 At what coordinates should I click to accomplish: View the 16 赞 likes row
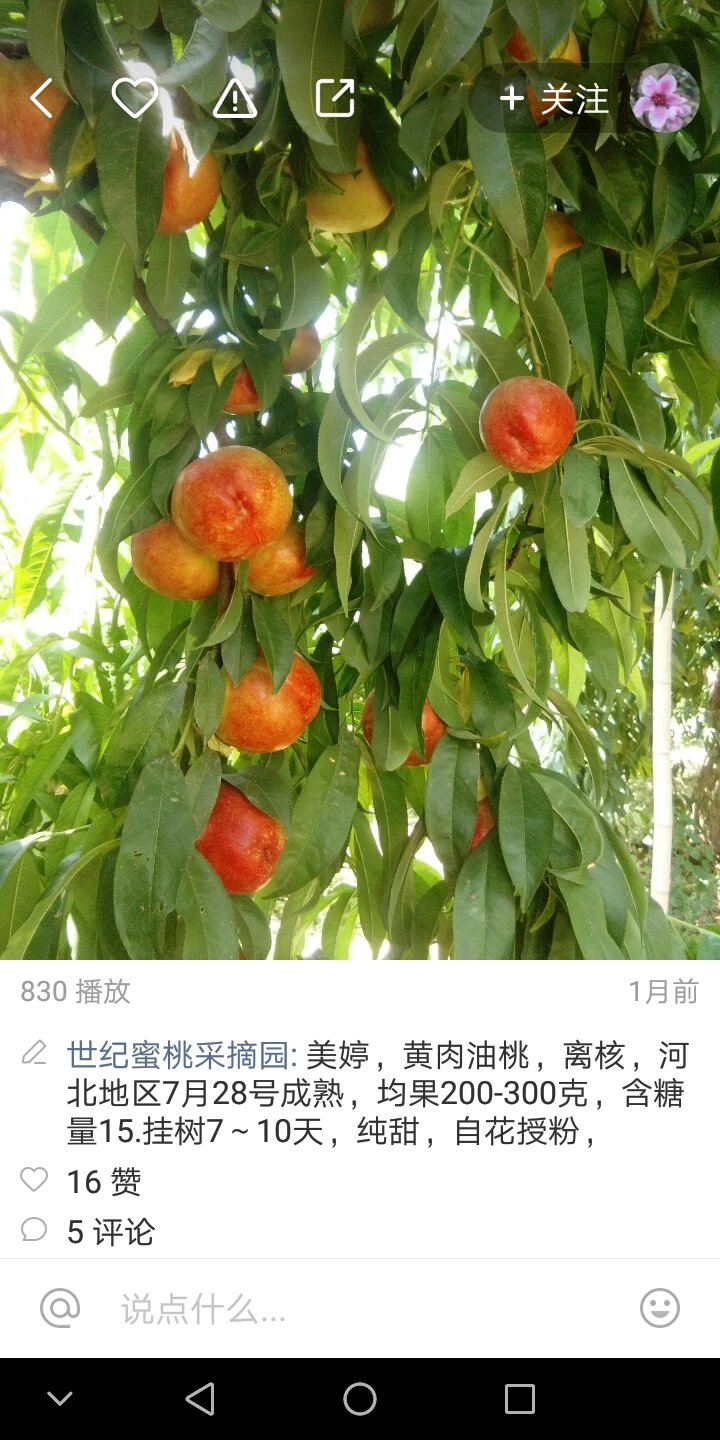pos(104,1181)
